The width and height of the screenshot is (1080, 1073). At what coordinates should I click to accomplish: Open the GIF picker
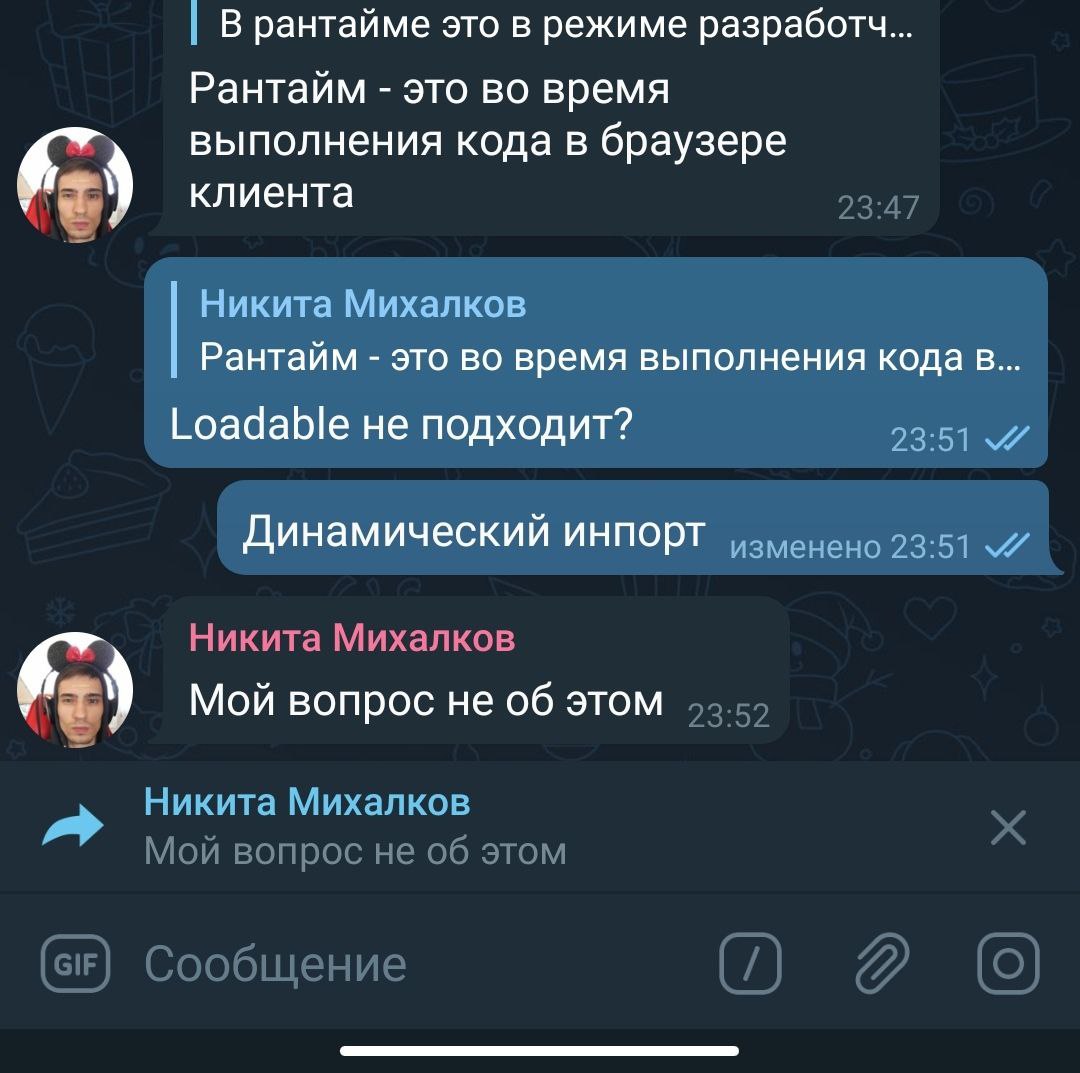click(75, 963)
